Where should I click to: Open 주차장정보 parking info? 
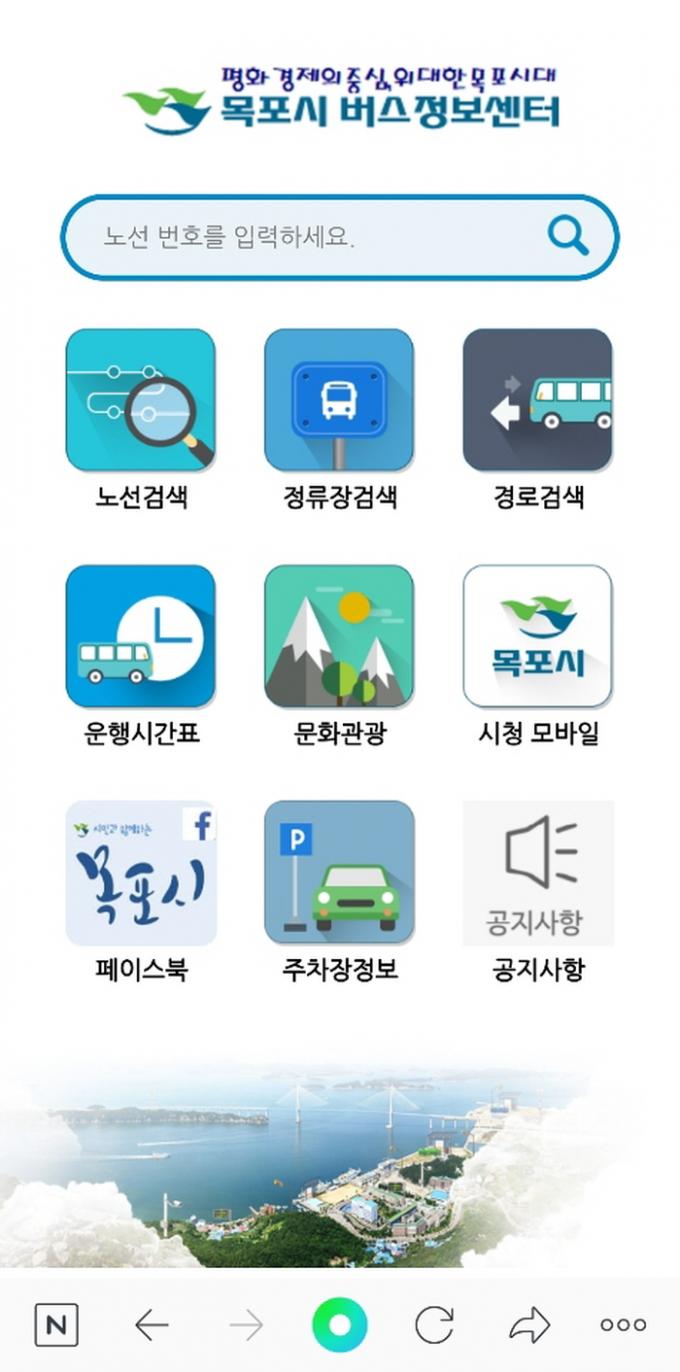pos(339,872)
